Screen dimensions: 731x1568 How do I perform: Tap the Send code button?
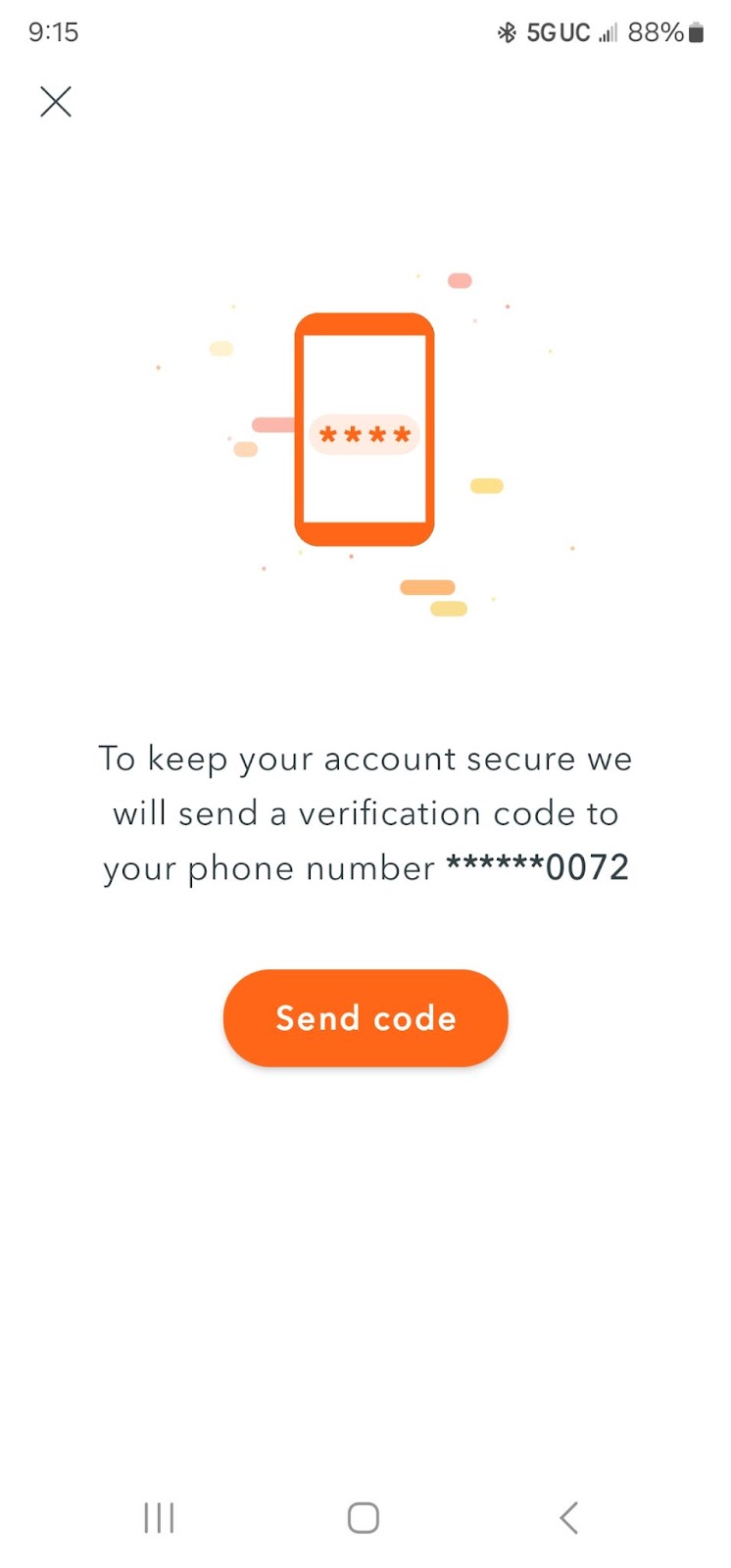[x=365, y=1018]
